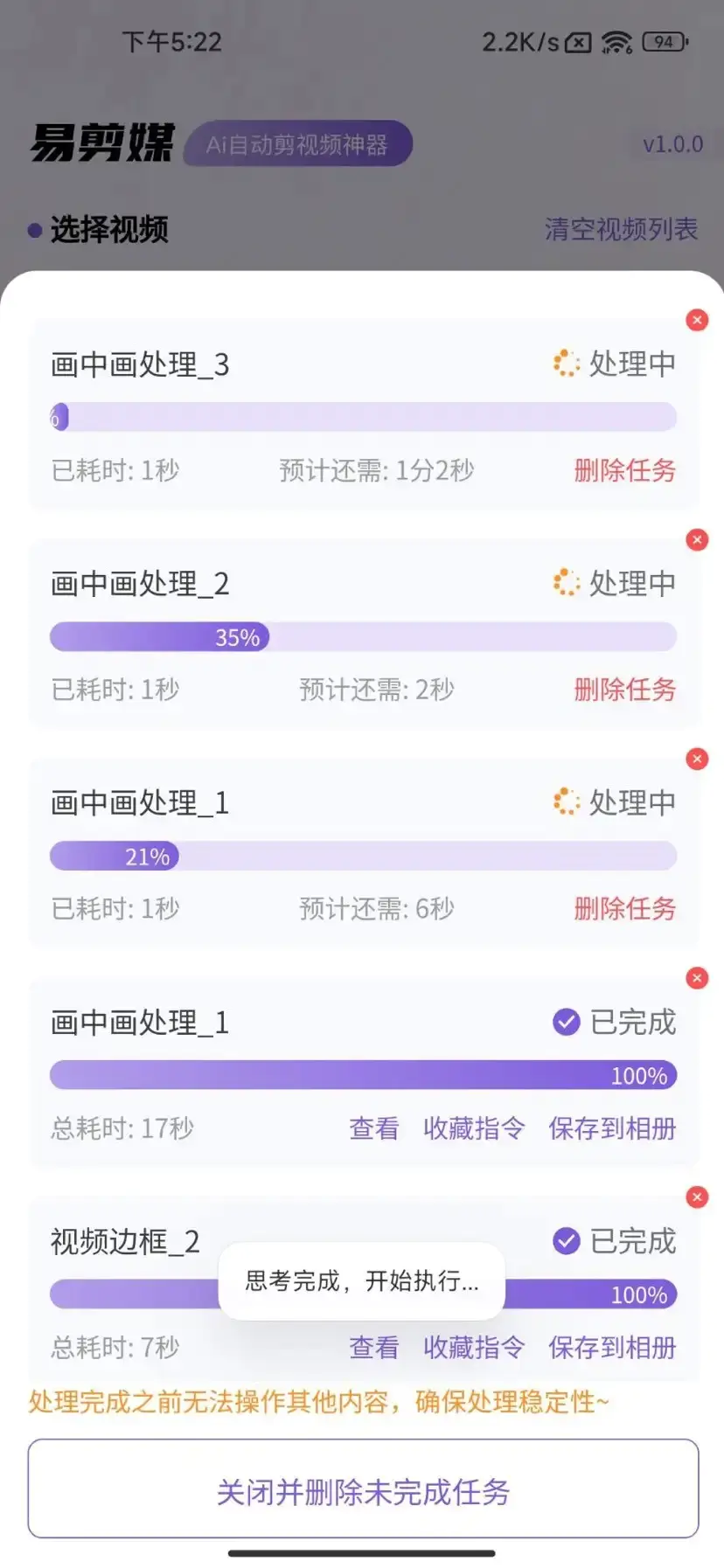Click the Wi-Fi icon in the status bar
724x1568 pixels.
point(617,41)
